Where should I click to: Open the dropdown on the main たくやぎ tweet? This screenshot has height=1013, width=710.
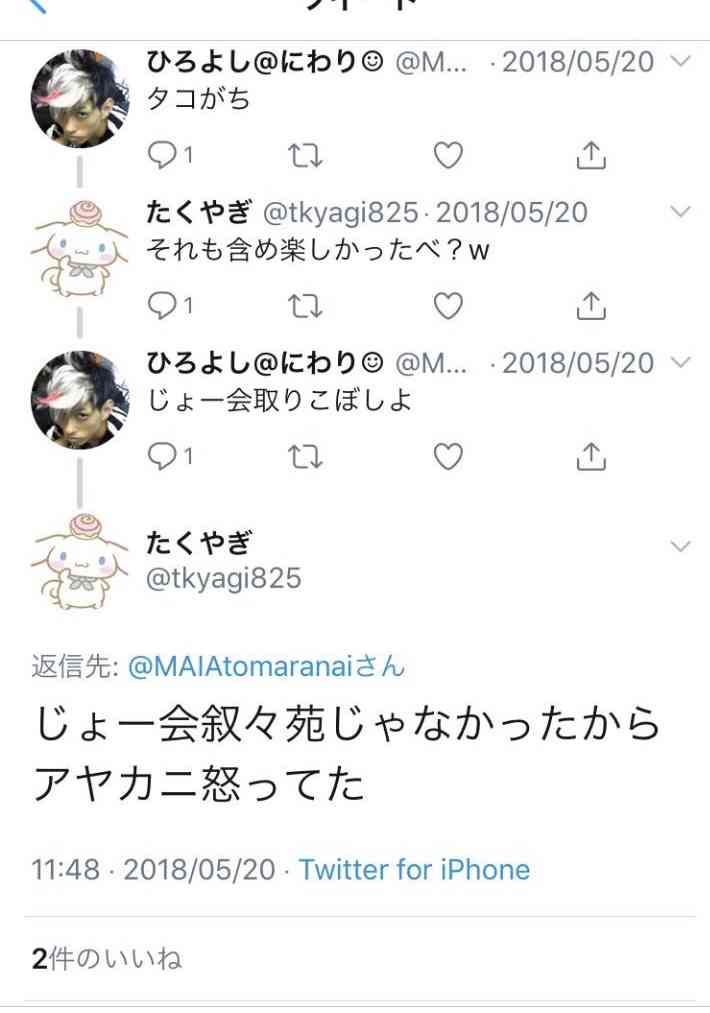coord(680,546)
